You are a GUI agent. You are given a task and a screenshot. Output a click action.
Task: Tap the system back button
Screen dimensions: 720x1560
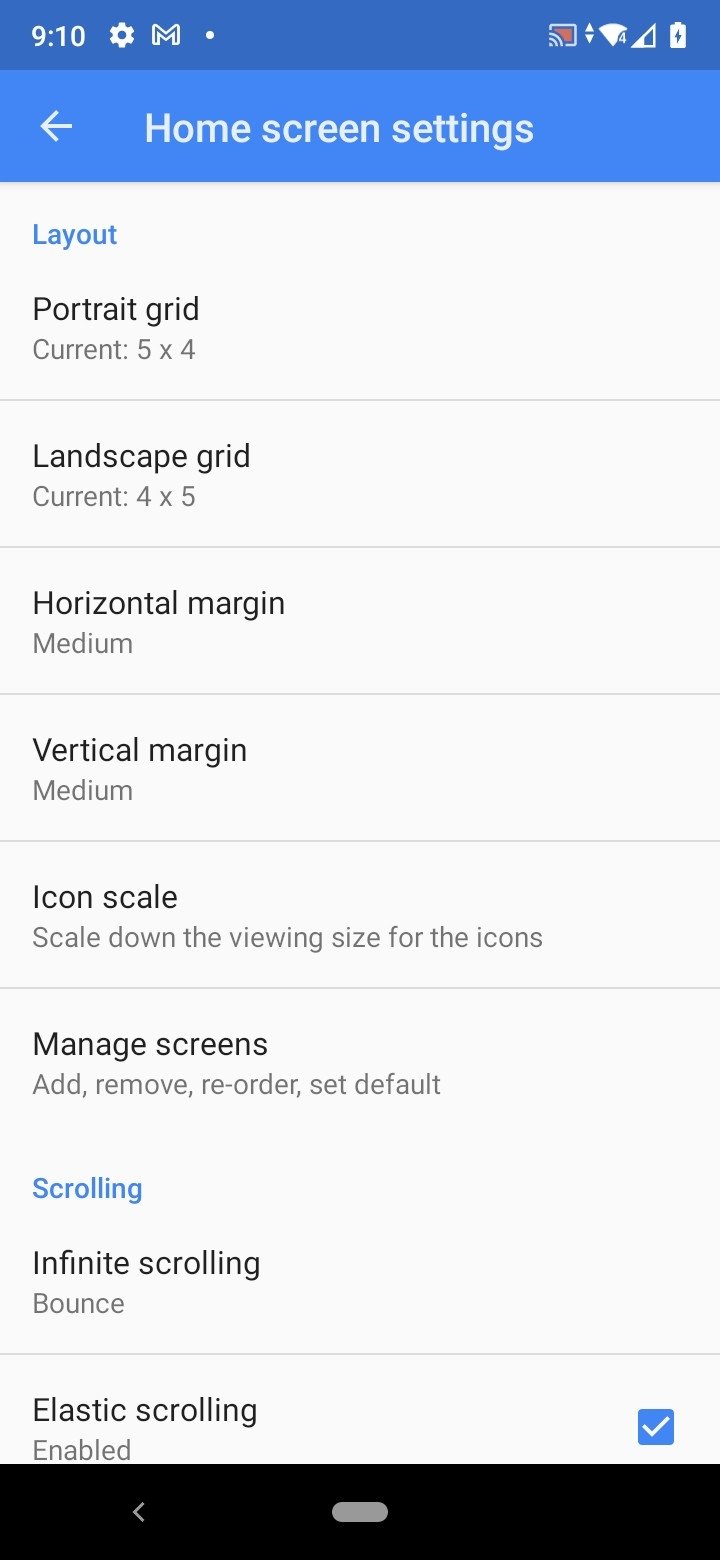tap(139, 1512)
